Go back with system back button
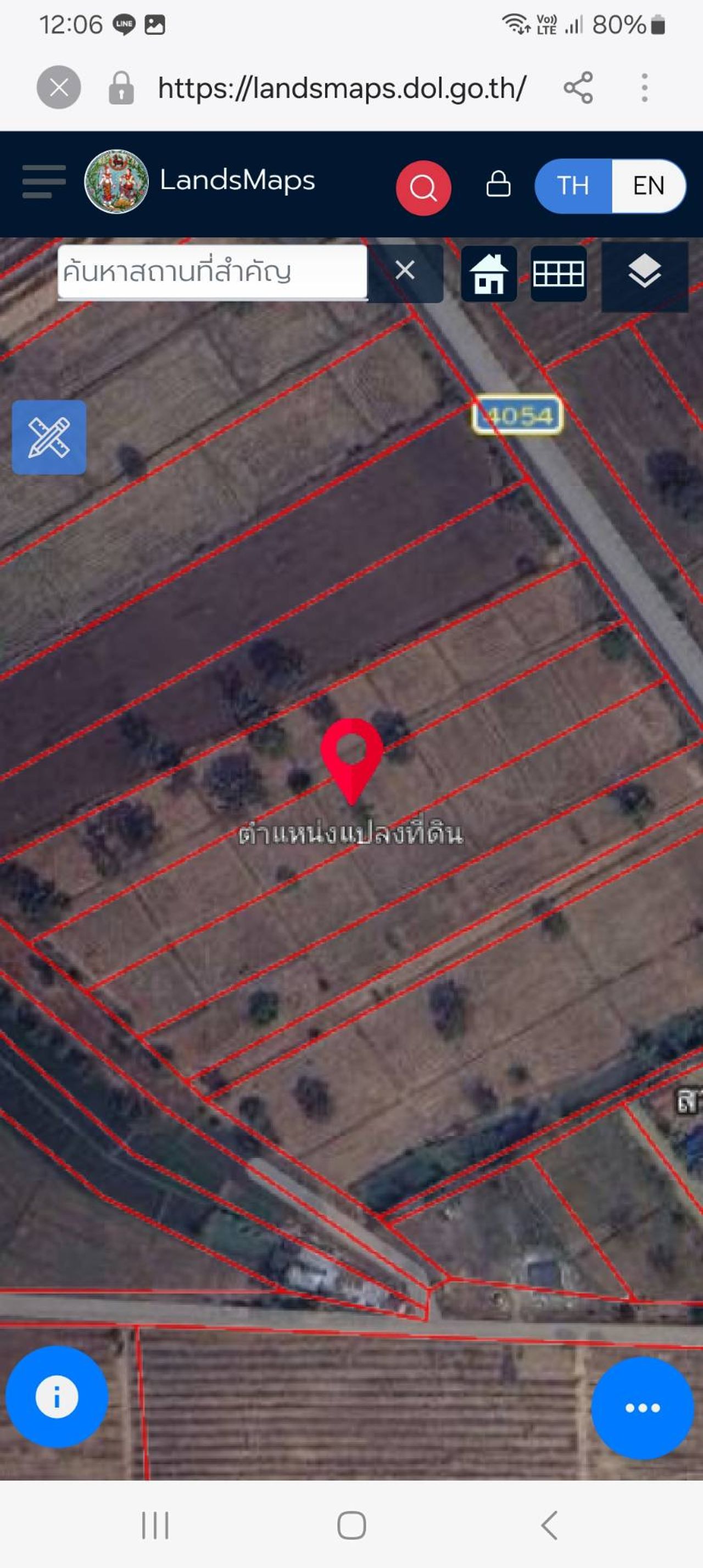703x1568 pixels. [x=549, y=1525]
